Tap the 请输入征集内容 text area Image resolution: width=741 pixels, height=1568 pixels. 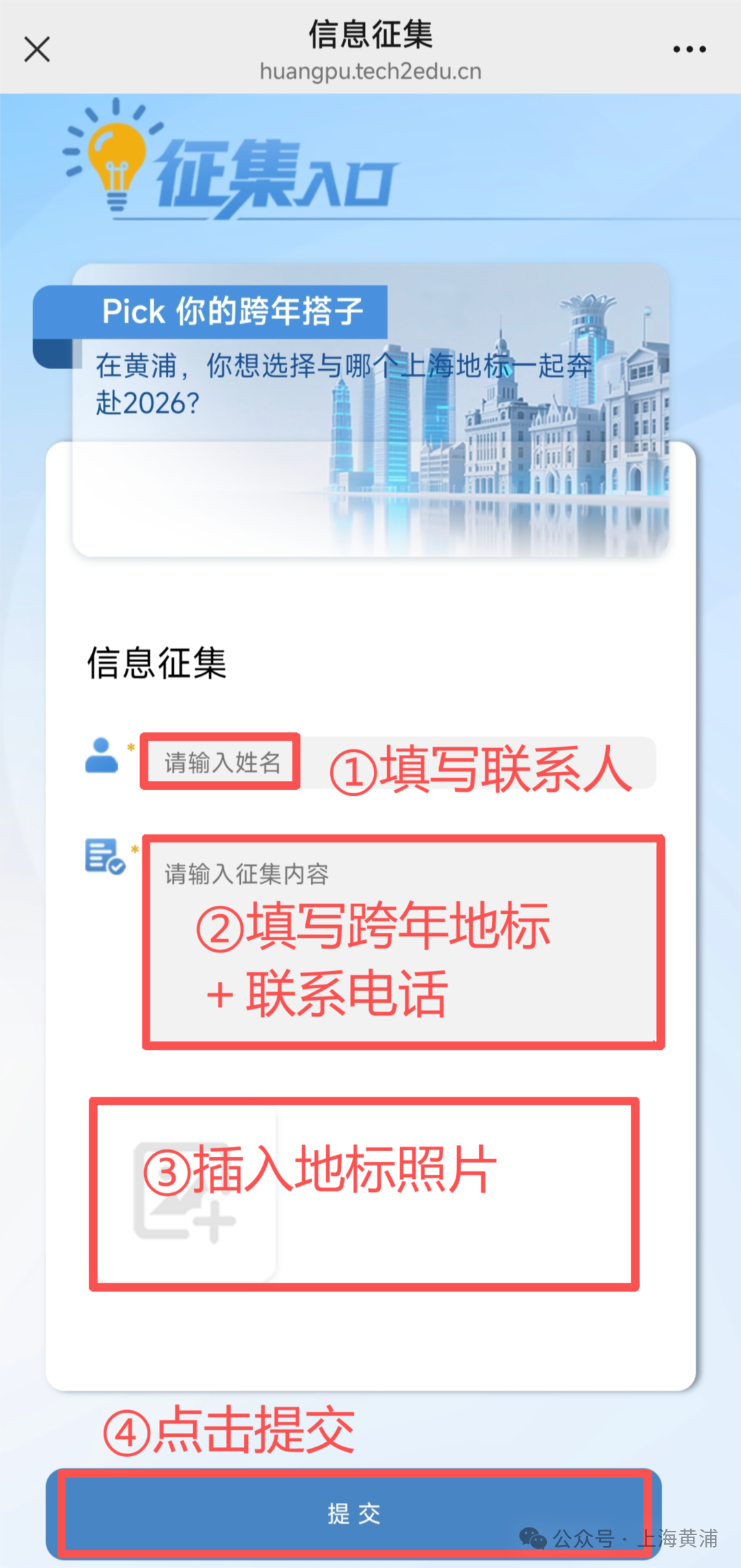point(403,941)
